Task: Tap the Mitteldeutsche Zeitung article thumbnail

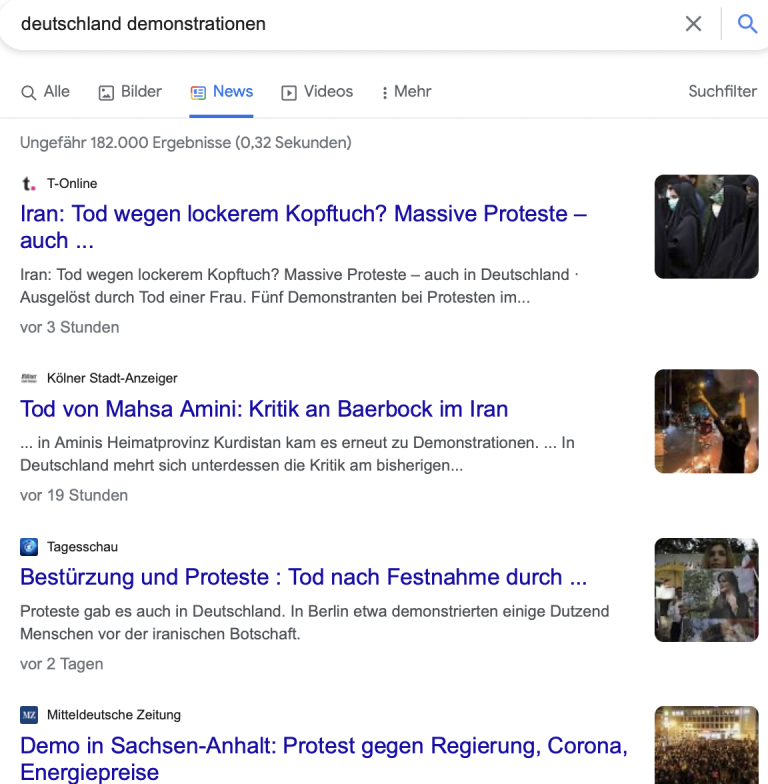Action: [x=706, y=745]
